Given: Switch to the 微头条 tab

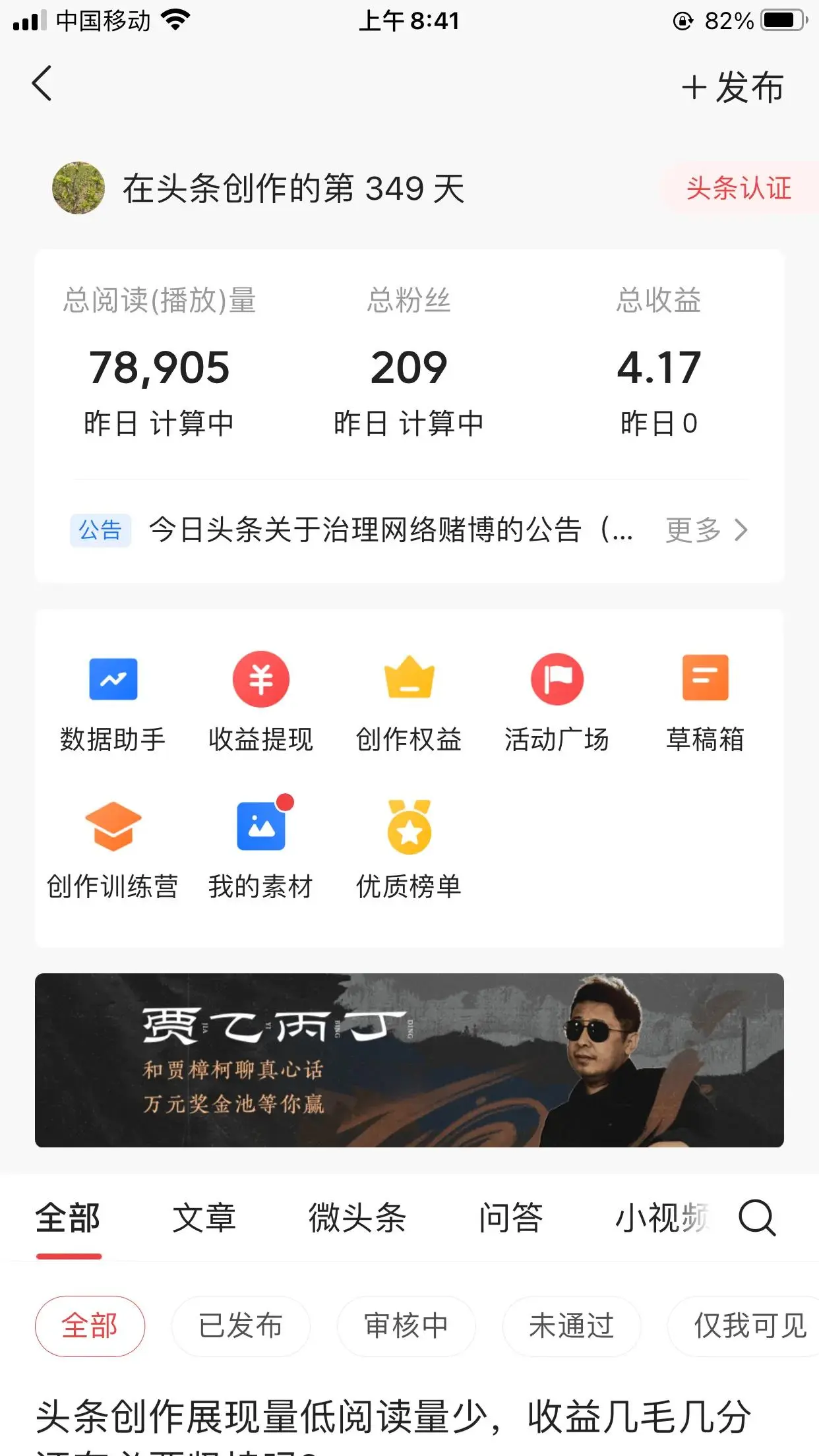Looking at the screenshot, I should [357, 1218].
